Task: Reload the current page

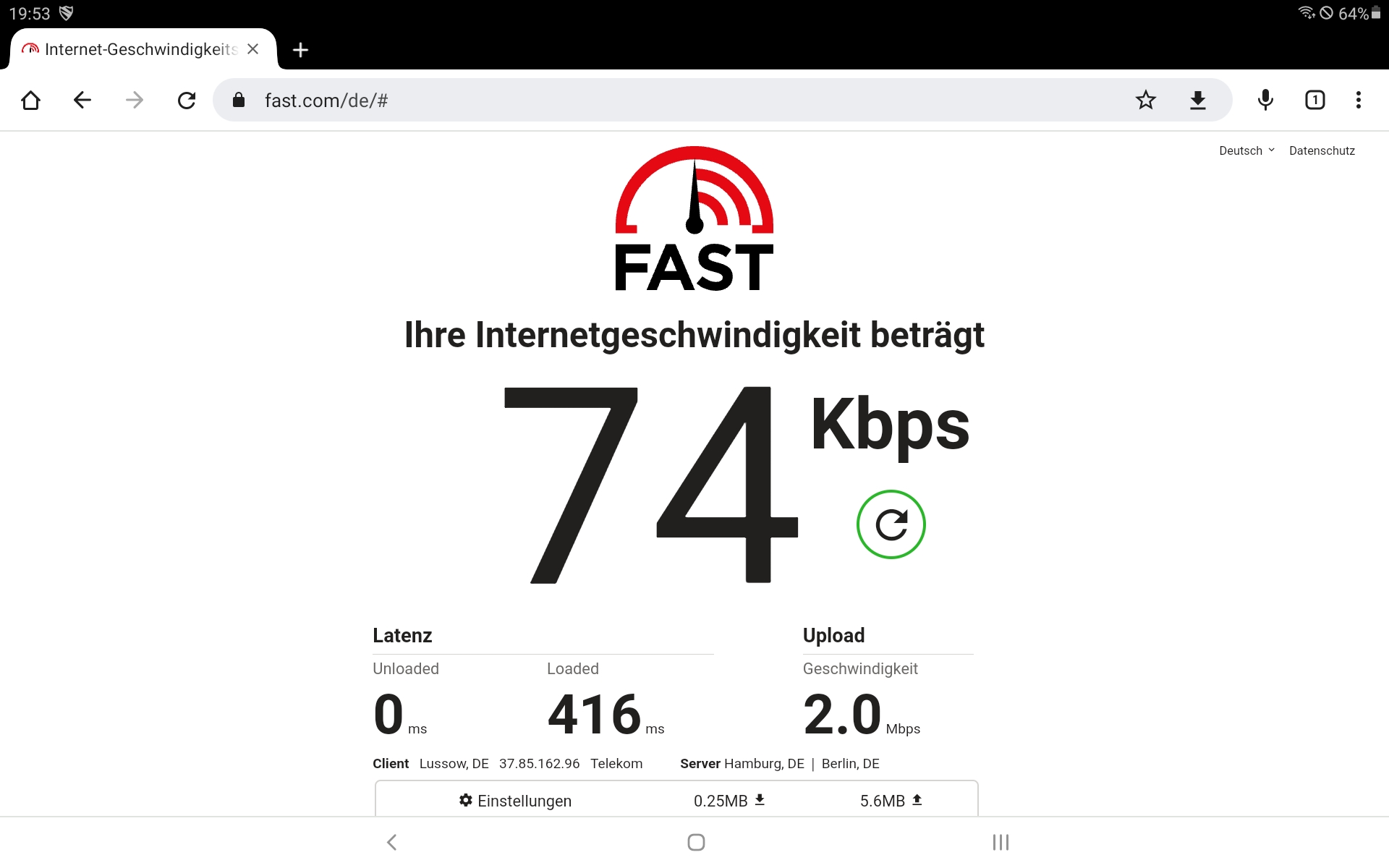Action: 187,100
